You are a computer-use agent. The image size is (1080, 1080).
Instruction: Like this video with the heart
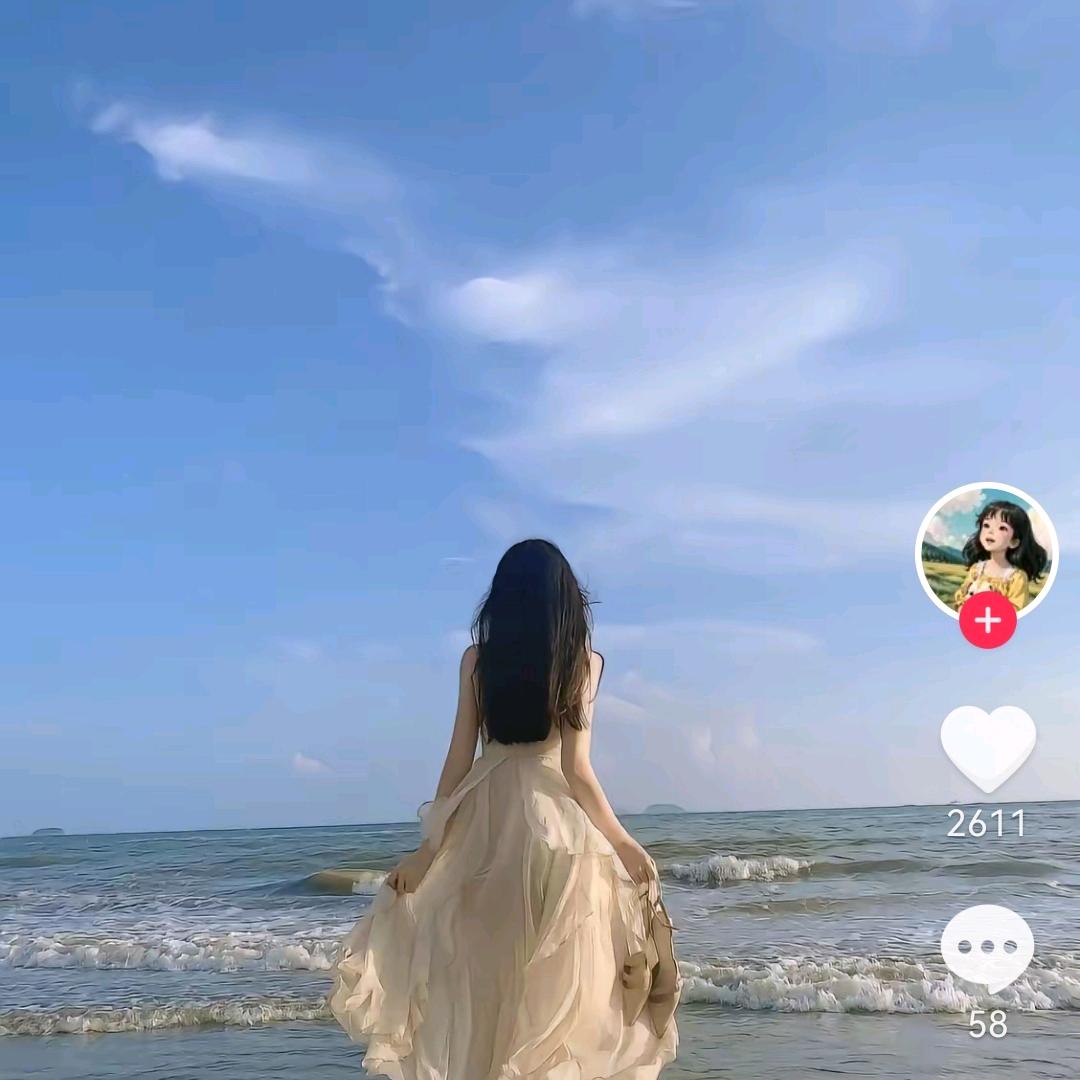pyautogui.click(x=987, y=747)
